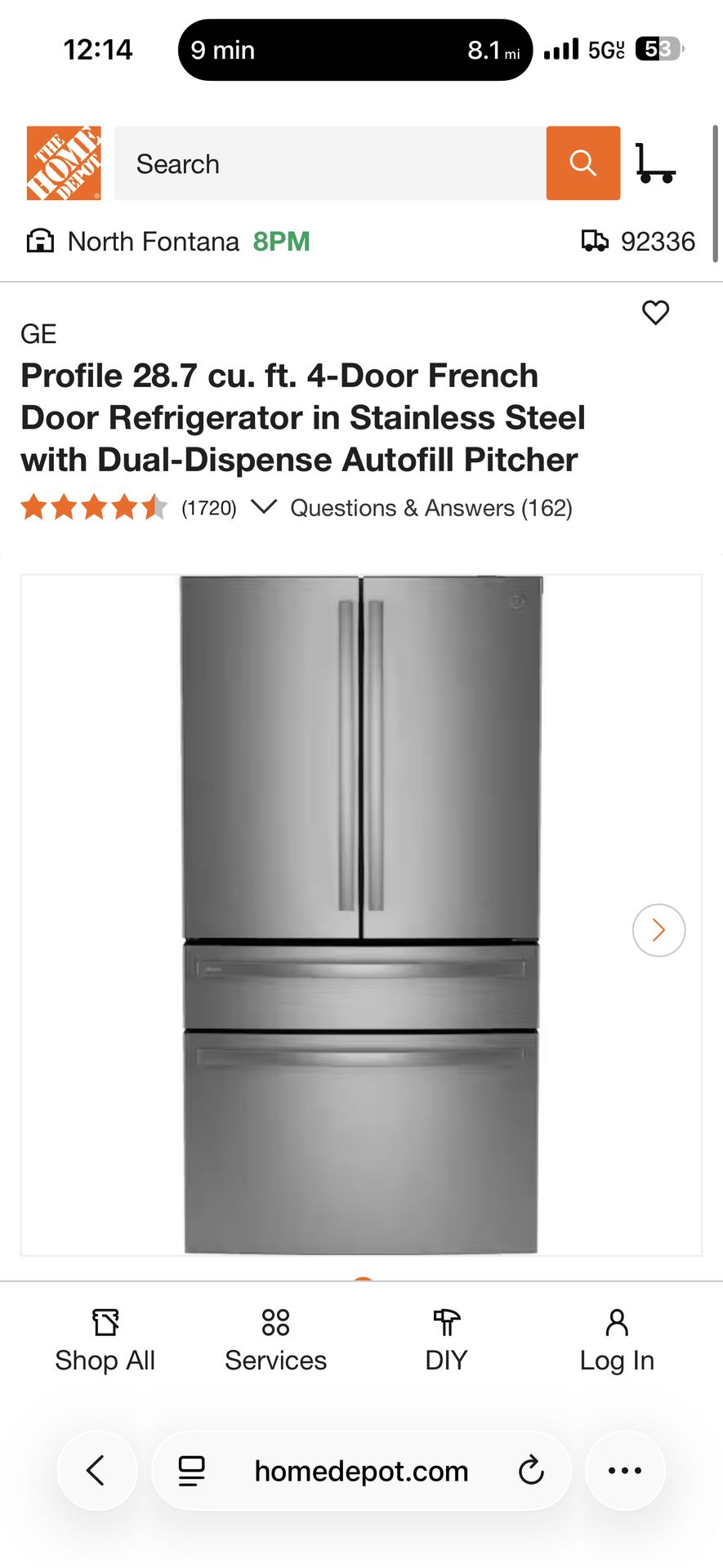Open the browser's more options menu

tap(625, 1471)
